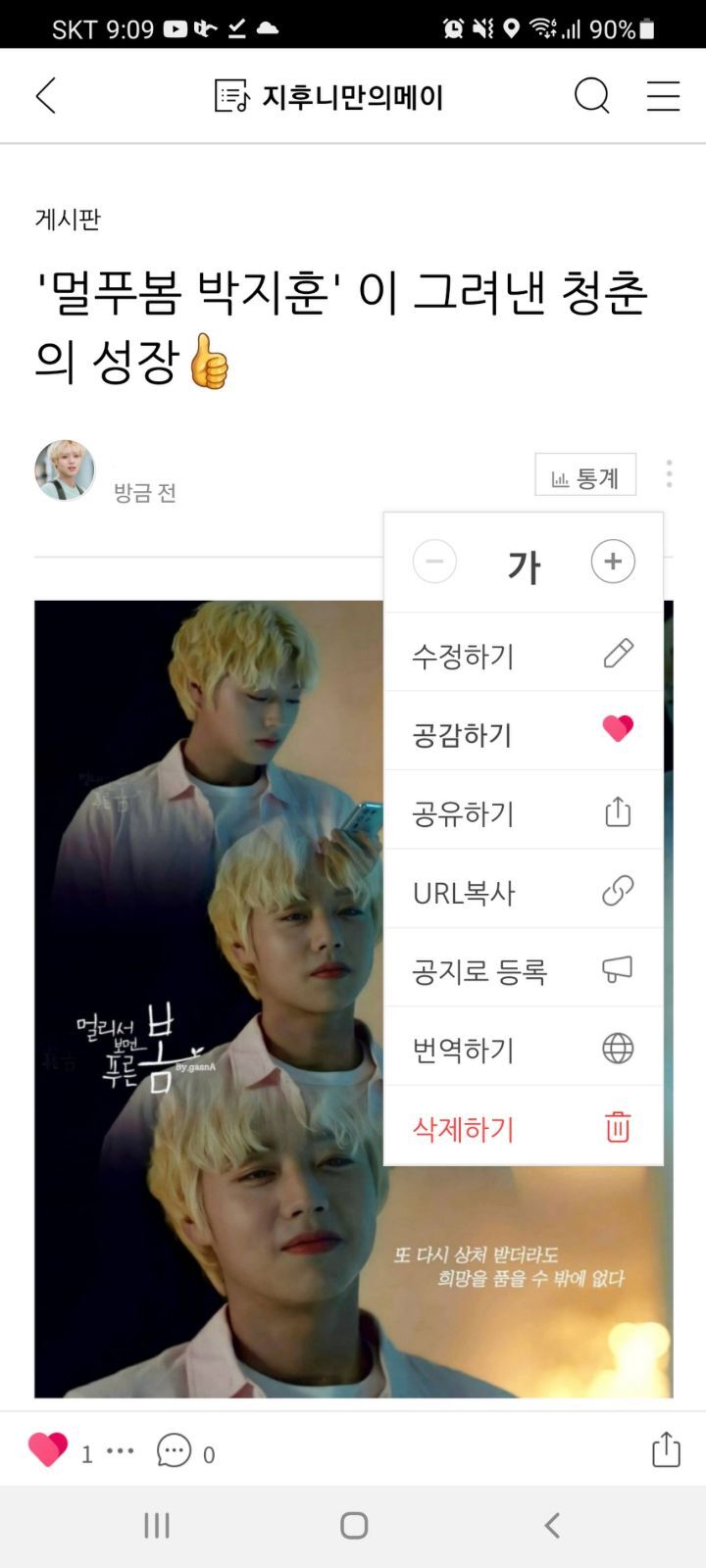Viewport: 706px width, 1568px height.
Task: Show who liked via the three dots
Action: (120, 1450)
